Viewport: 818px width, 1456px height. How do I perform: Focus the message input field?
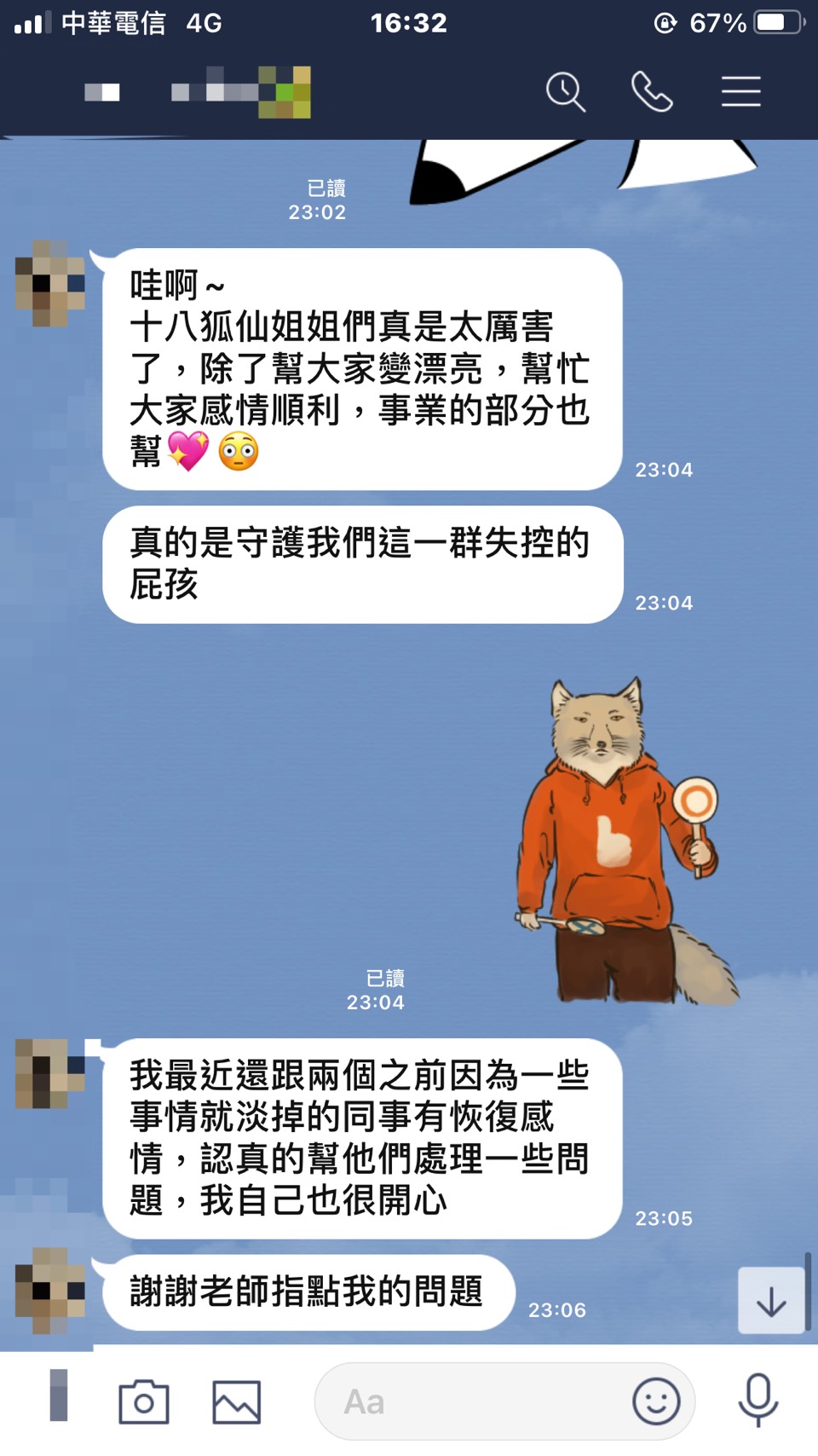pos(469,1401)
